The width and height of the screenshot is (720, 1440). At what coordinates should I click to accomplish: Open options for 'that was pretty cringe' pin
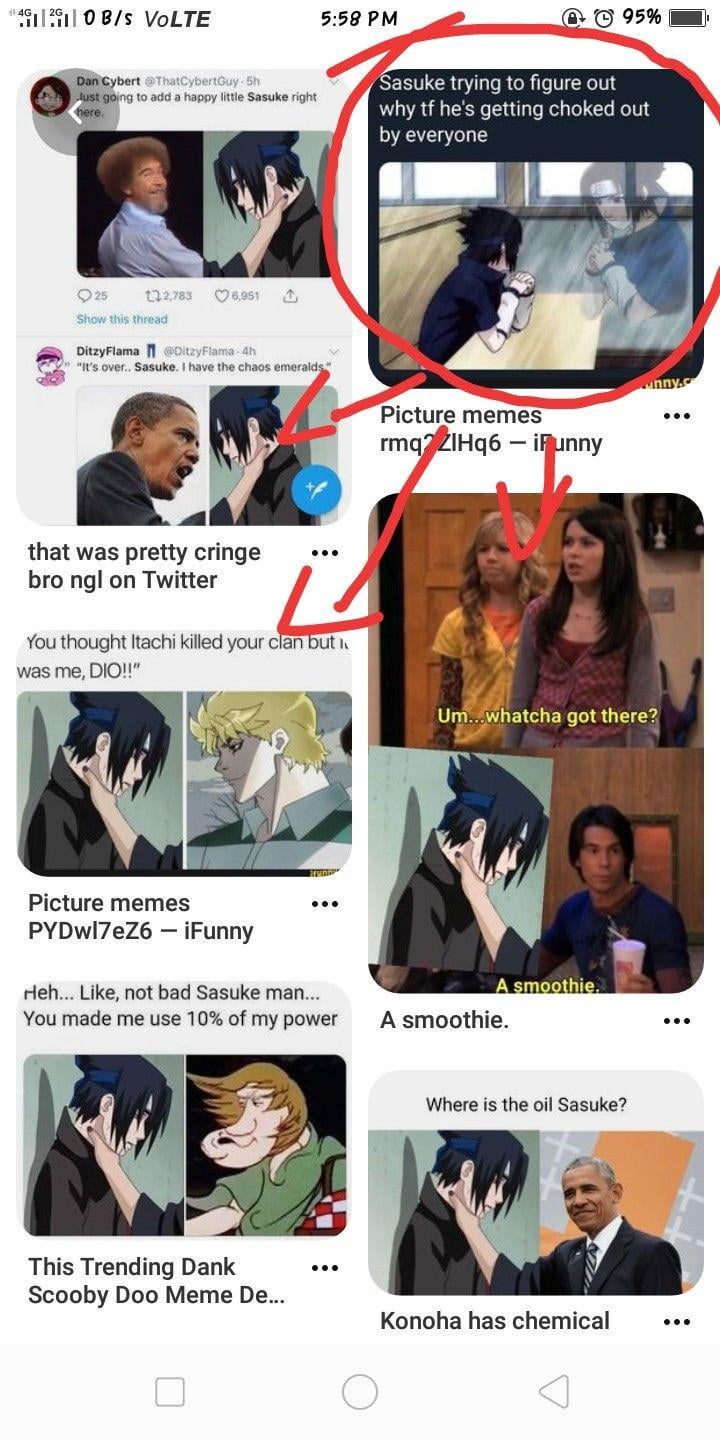(325, 553)
